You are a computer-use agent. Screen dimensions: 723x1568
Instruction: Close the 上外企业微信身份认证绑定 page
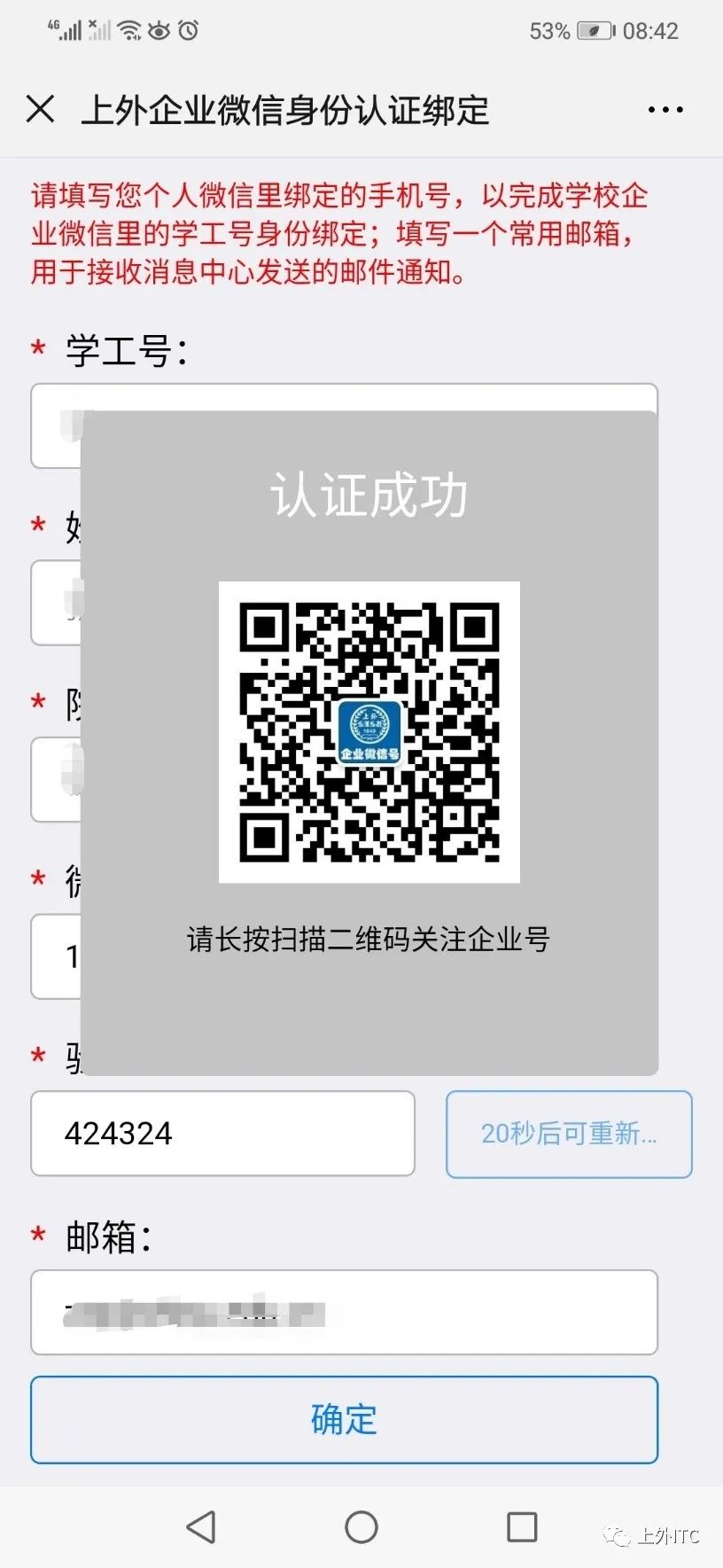click(41, 110)
